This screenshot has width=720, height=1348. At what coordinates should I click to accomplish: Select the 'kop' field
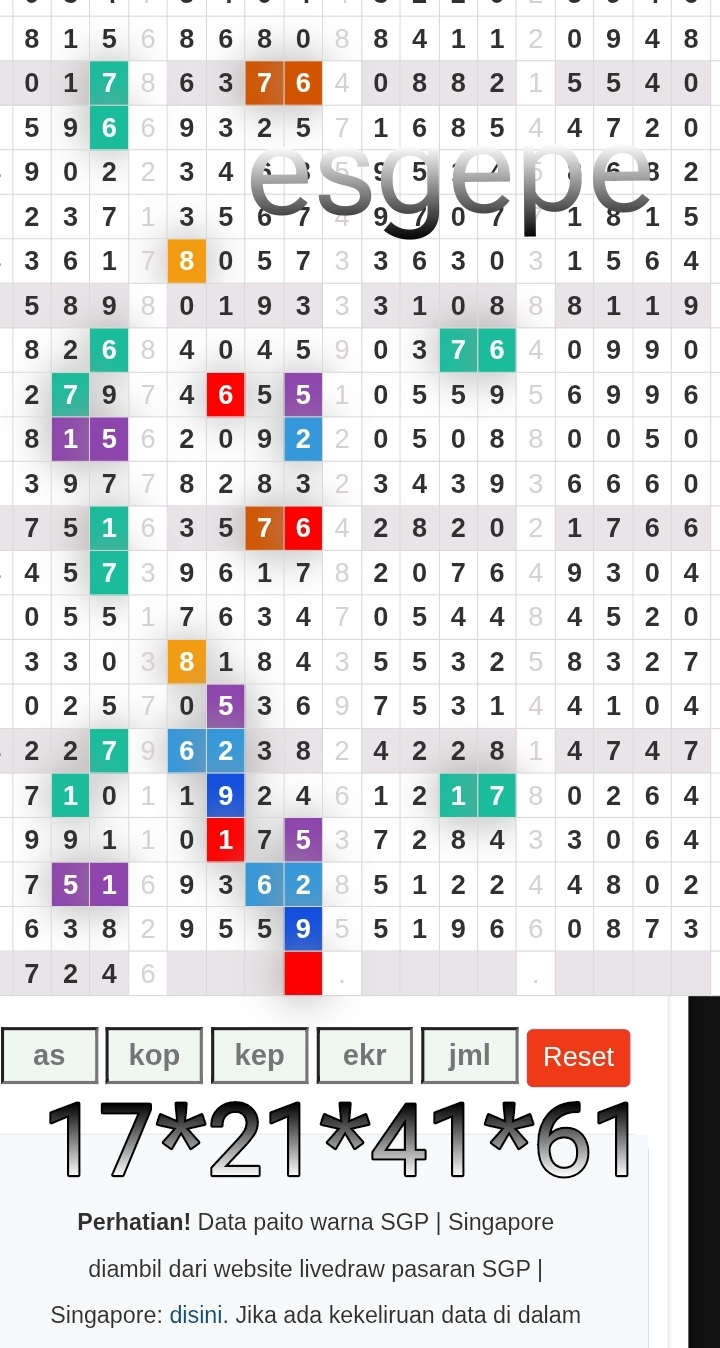[x=154, y=1056]
